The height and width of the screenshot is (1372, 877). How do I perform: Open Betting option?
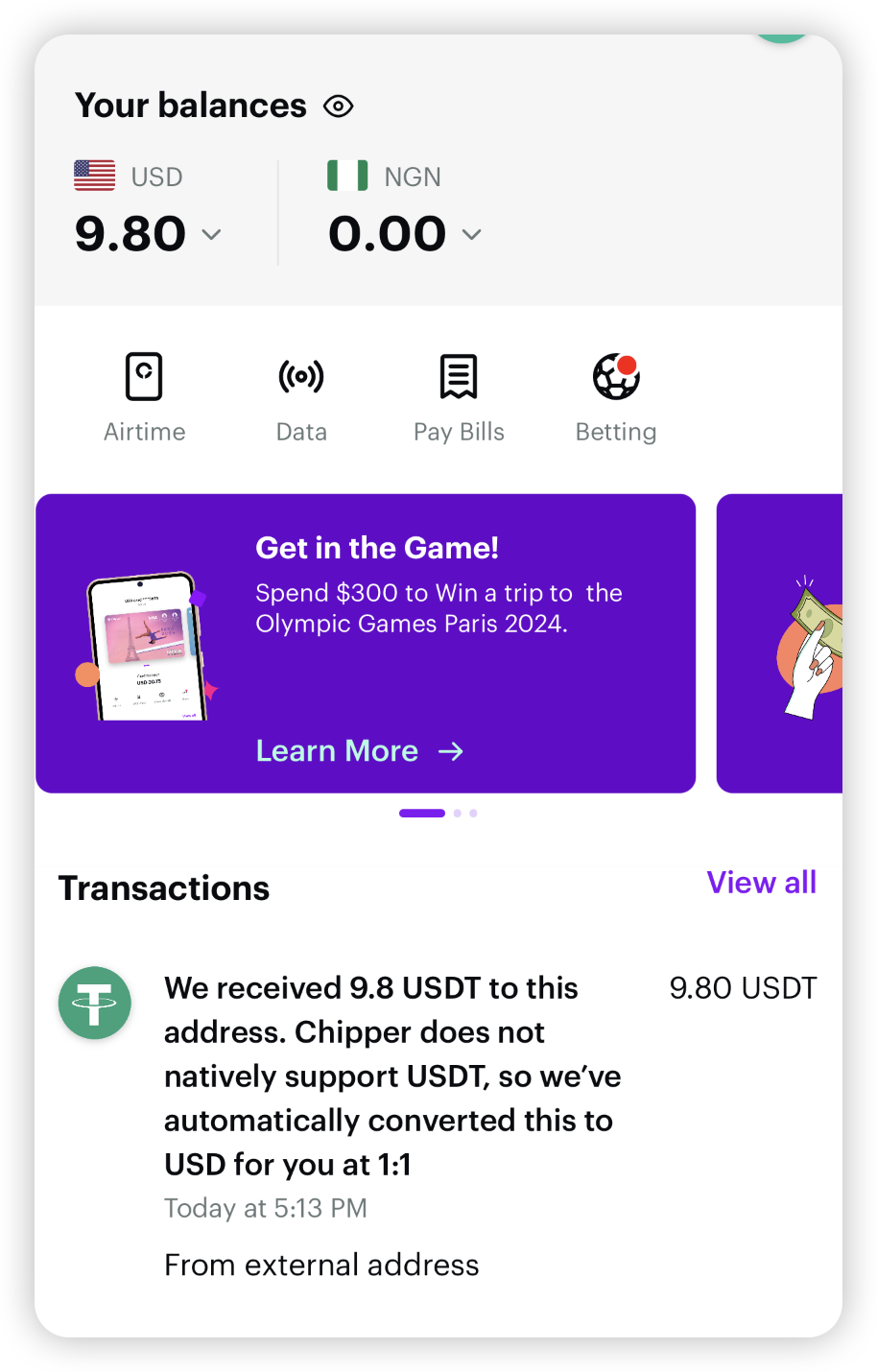click(616, 397)
